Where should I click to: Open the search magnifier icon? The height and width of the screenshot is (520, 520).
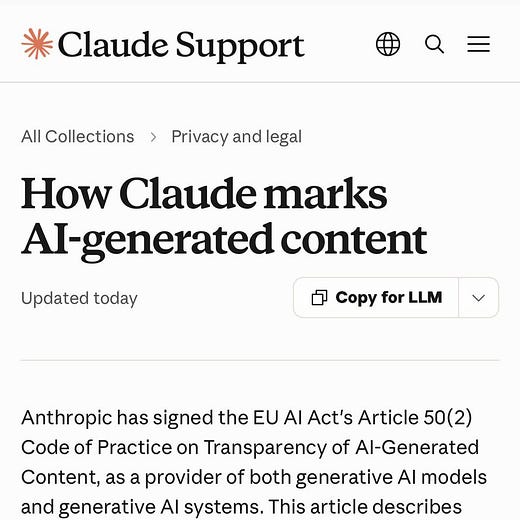pos(434,44)
